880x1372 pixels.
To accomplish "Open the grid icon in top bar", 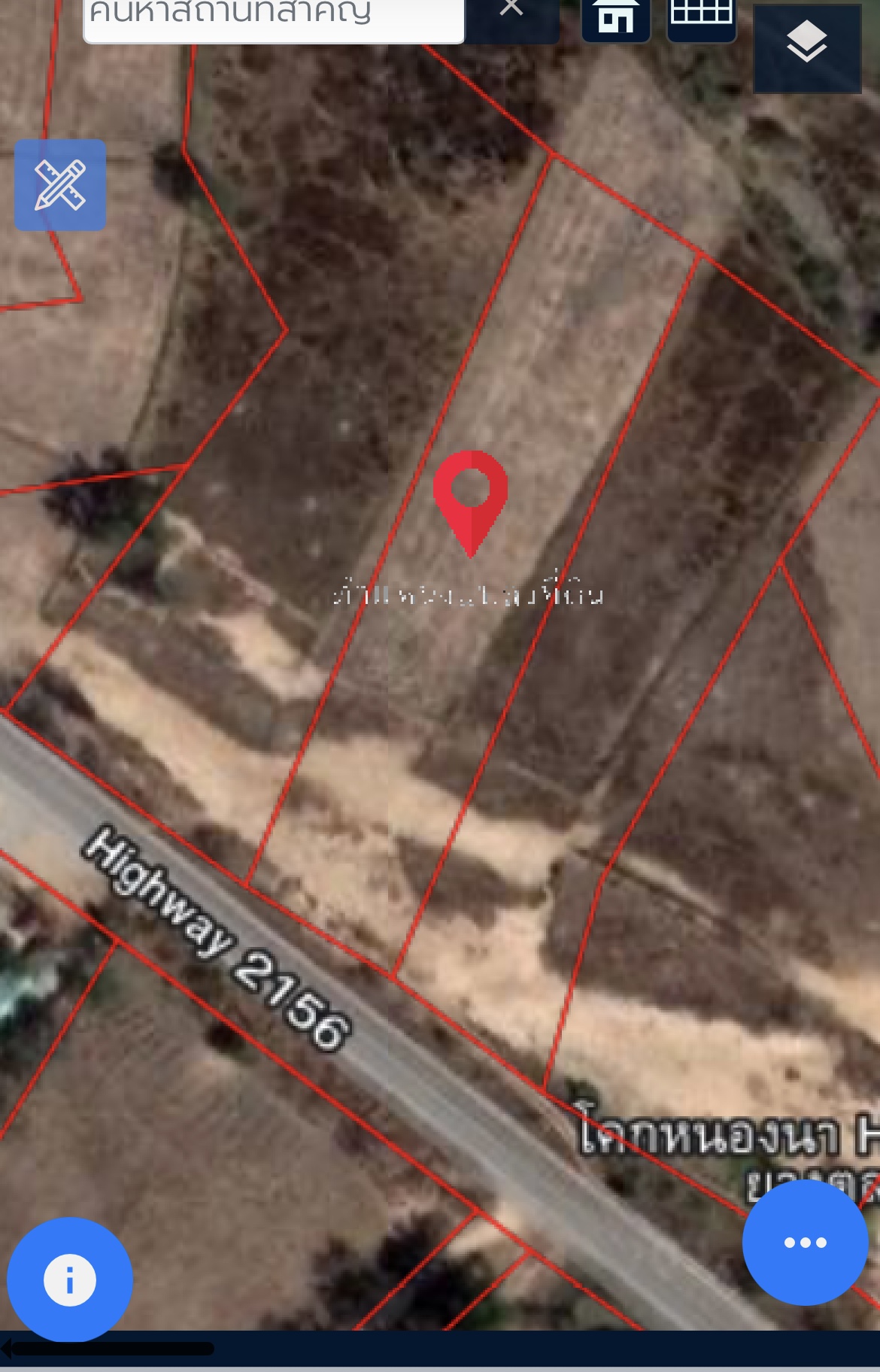I will pos(701,17).
